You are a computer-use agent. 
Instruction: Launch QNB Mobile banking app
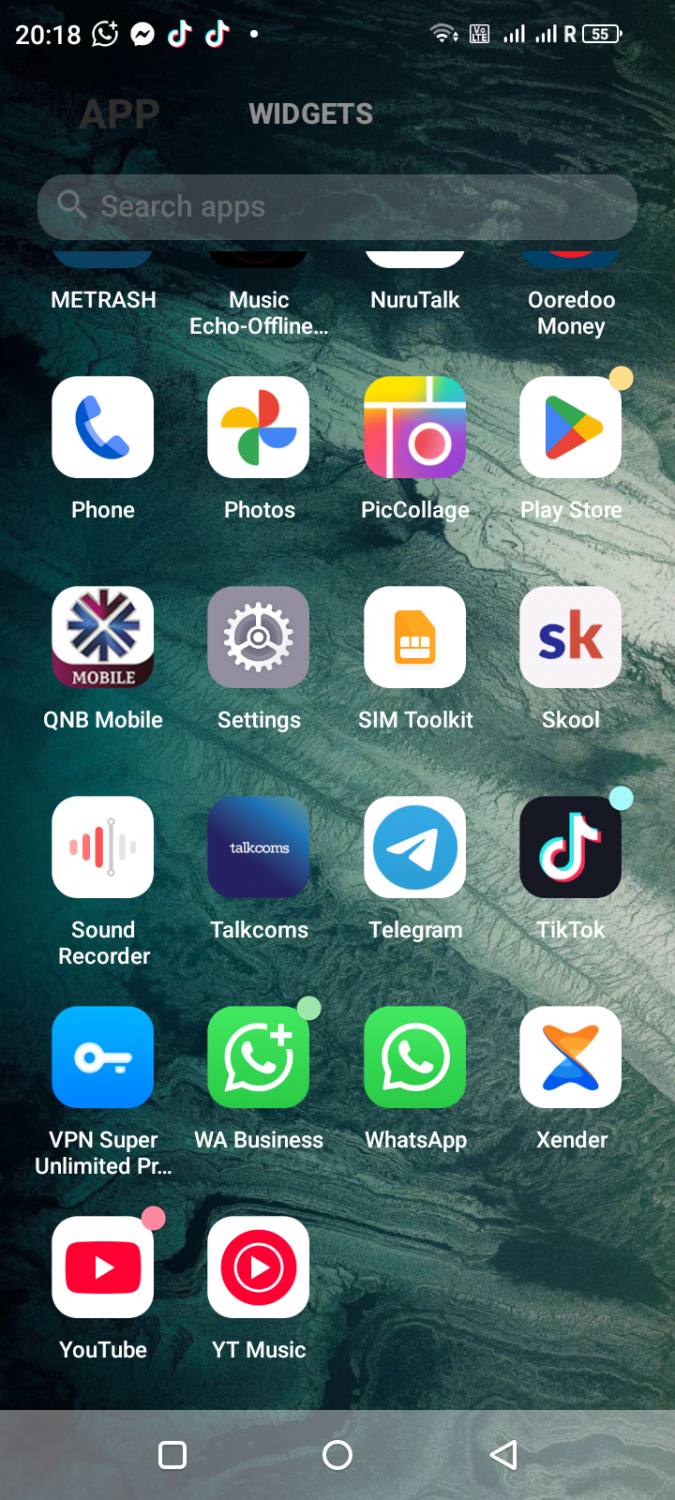[x=103, y=638]
